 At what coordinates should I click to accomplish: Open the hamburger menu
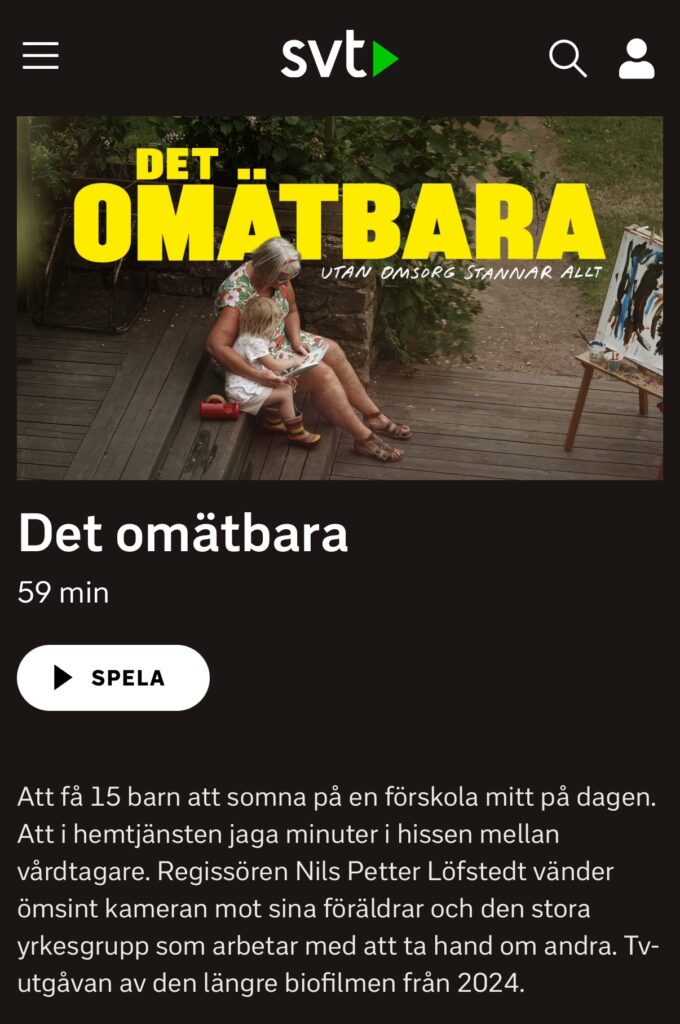coord(41,57)
